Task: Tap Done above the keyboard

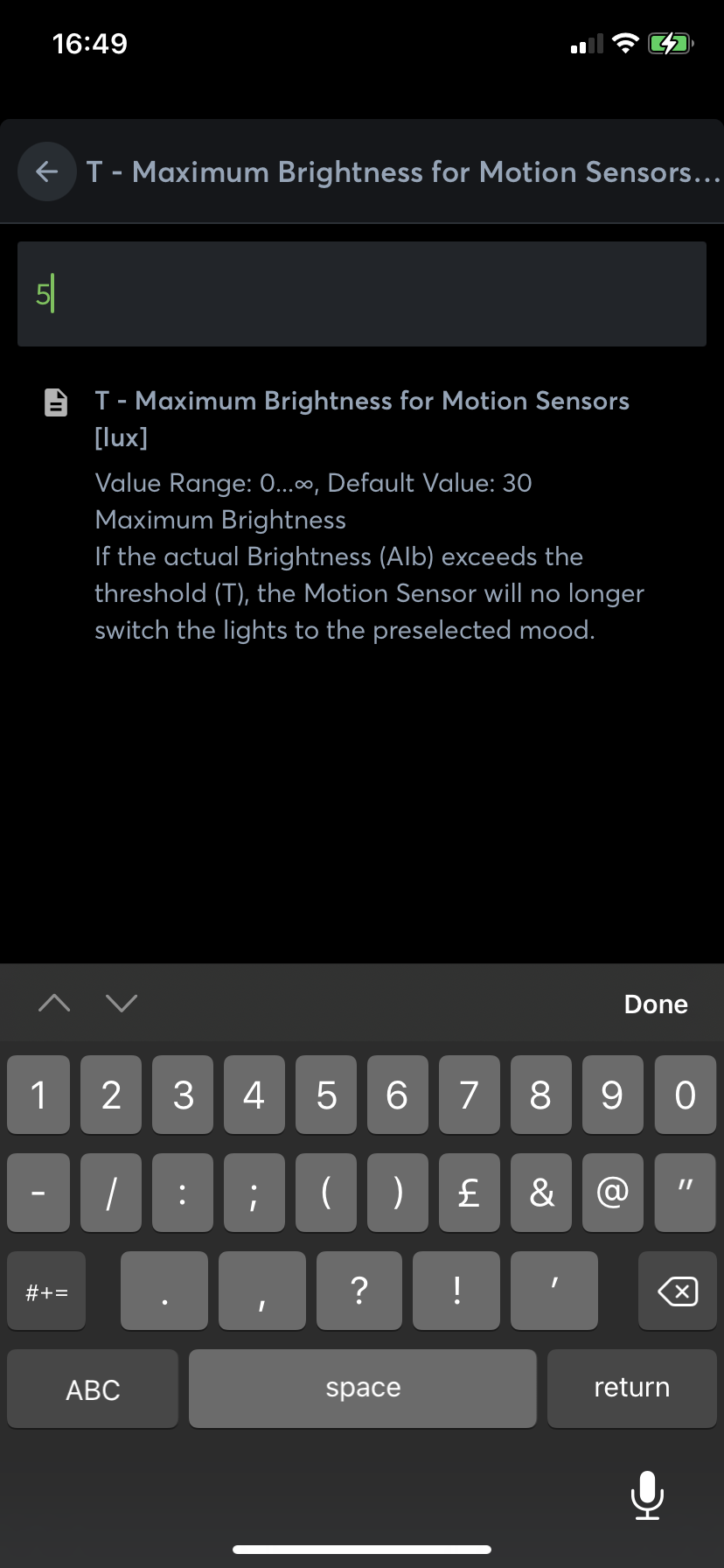Action: click(655, 1004)
